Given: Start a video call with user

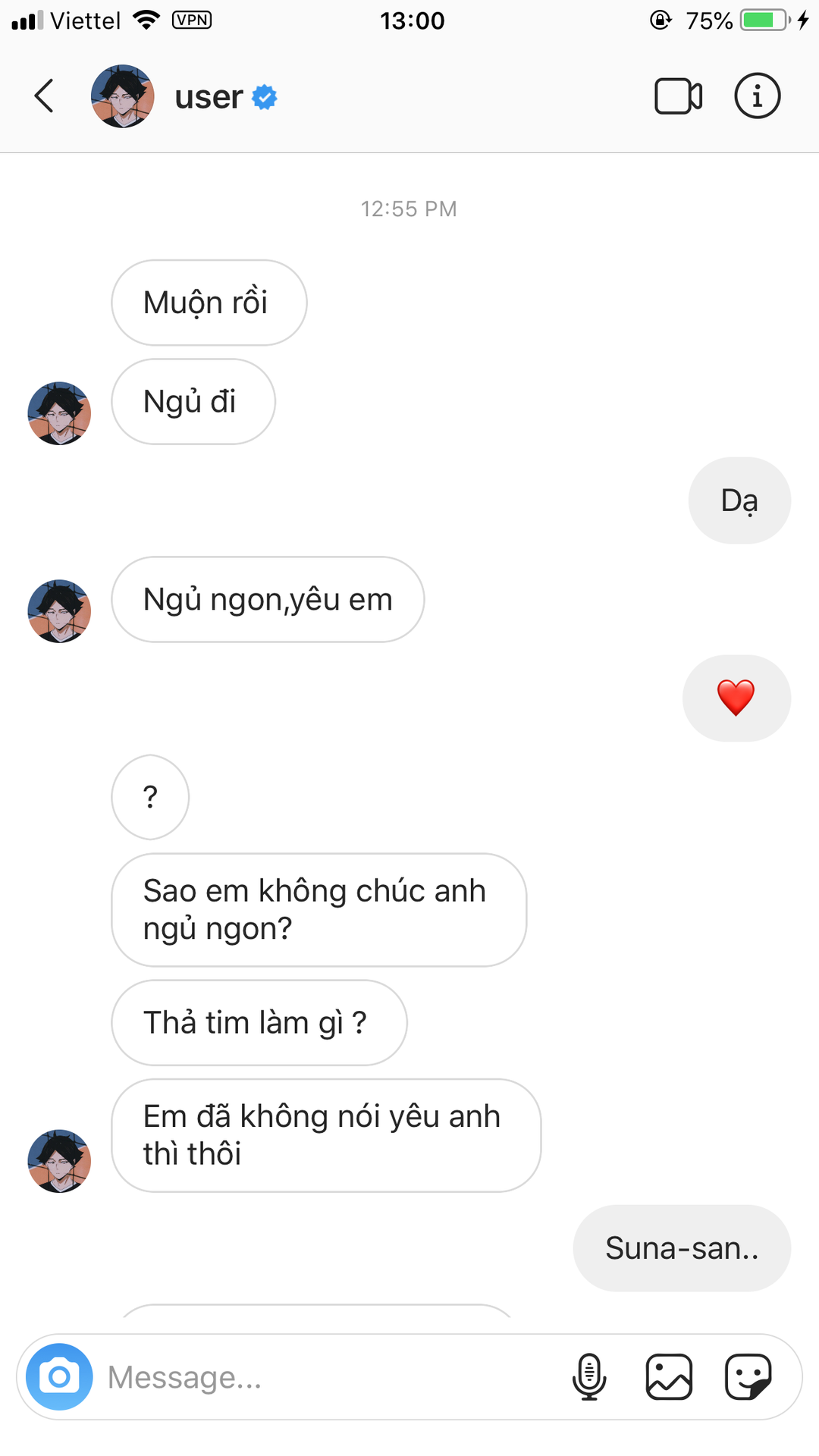Looking at the screenshot, I should tap(678, 96).
